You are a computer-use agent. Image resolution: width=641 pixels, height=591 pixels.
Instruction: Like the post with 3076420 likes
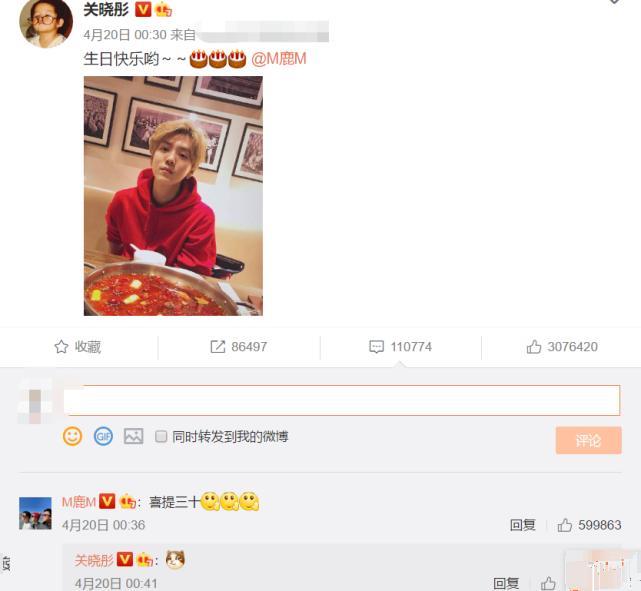point(561,347)
